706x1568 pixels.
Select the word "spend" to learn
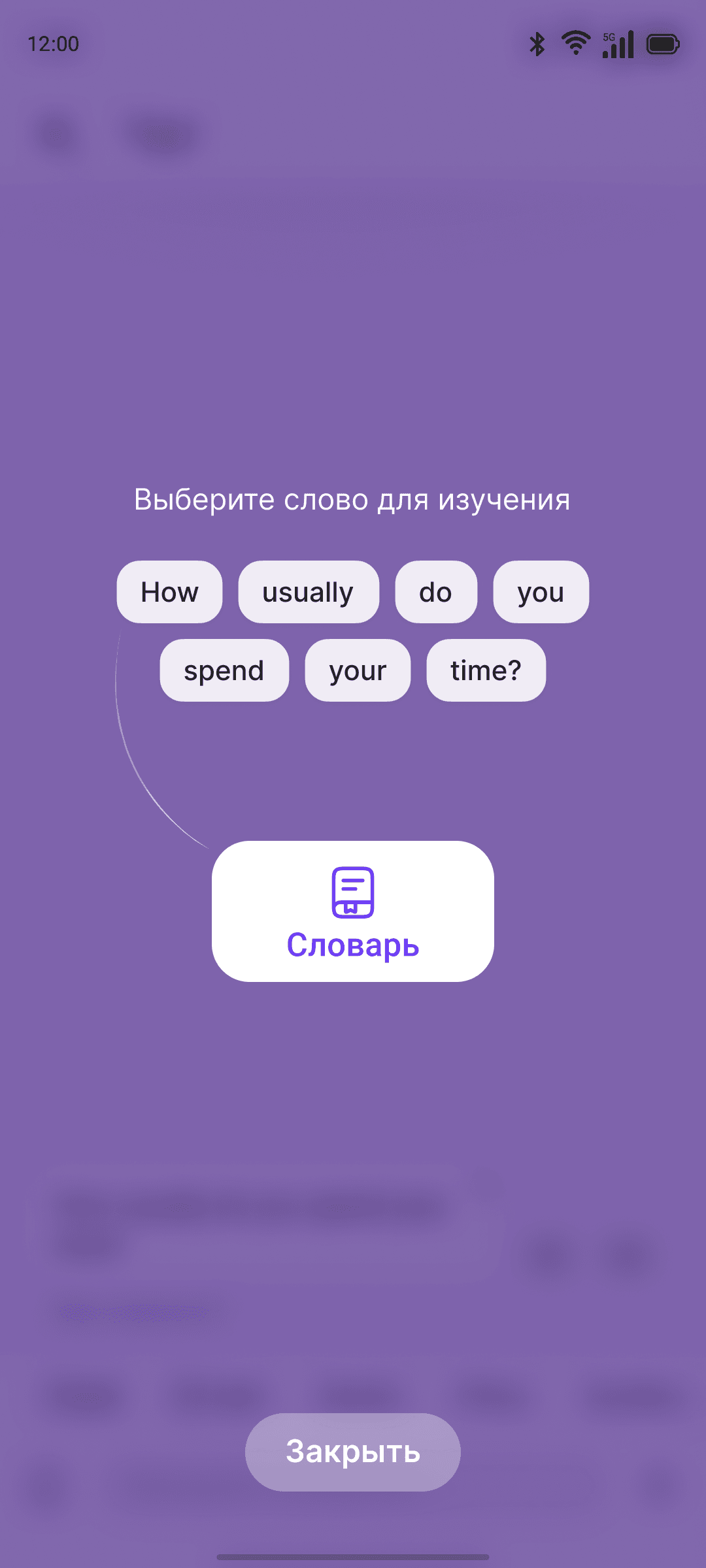224,670
